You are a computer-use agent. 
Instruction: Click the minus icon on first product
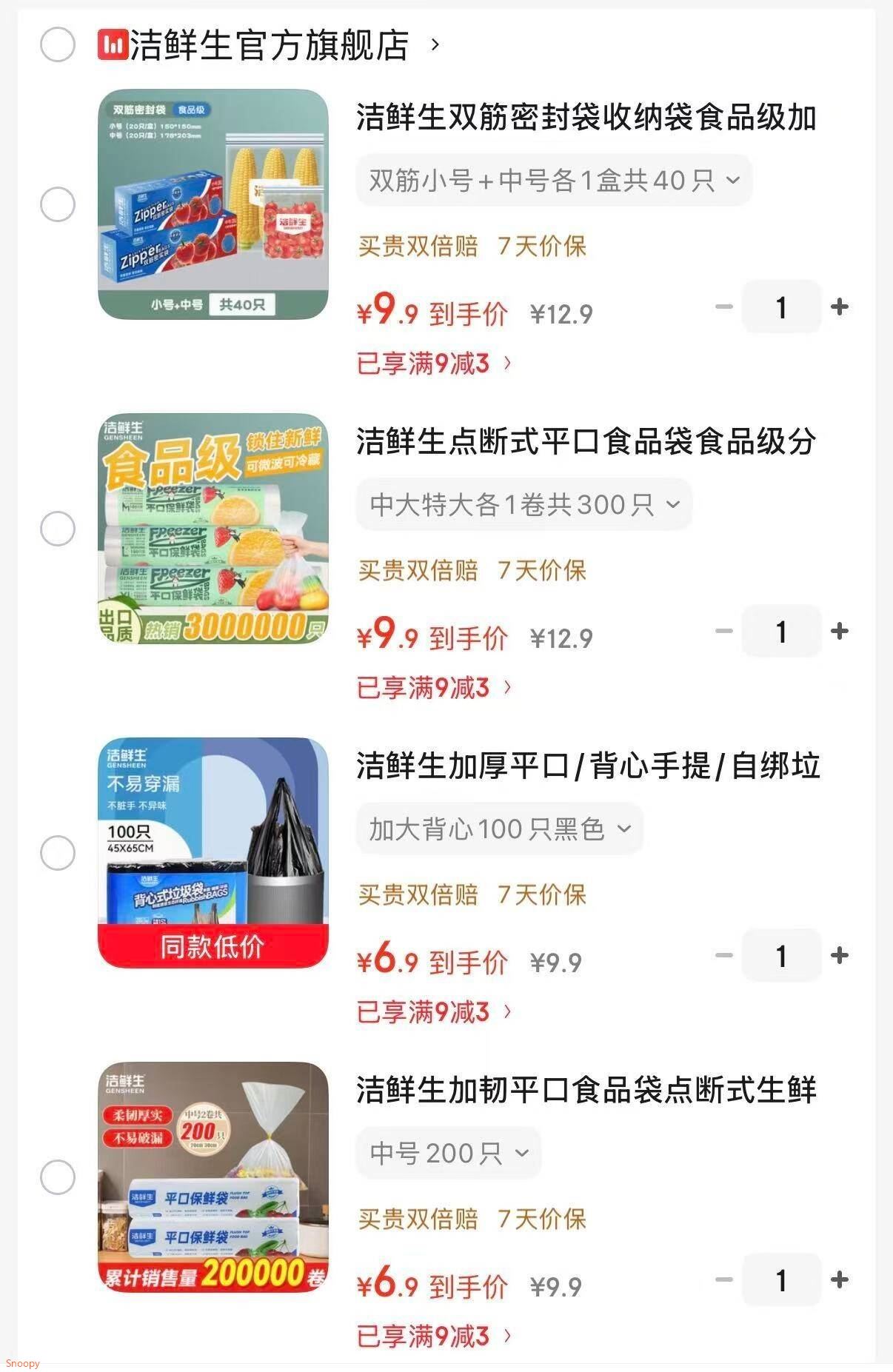pos(722,307)
